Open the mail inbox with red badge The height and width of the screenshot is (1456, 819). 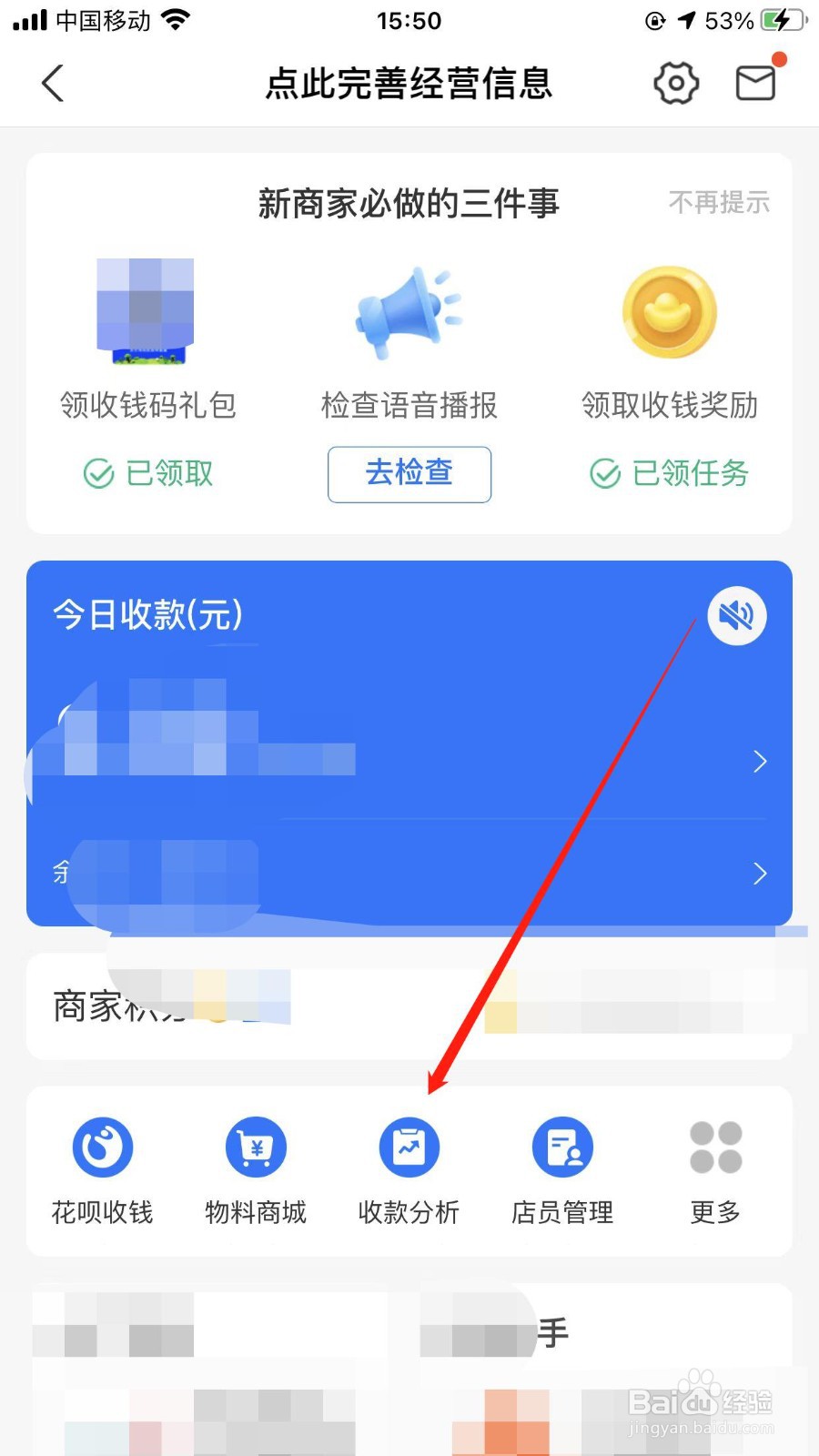click(x=754, y=83)
